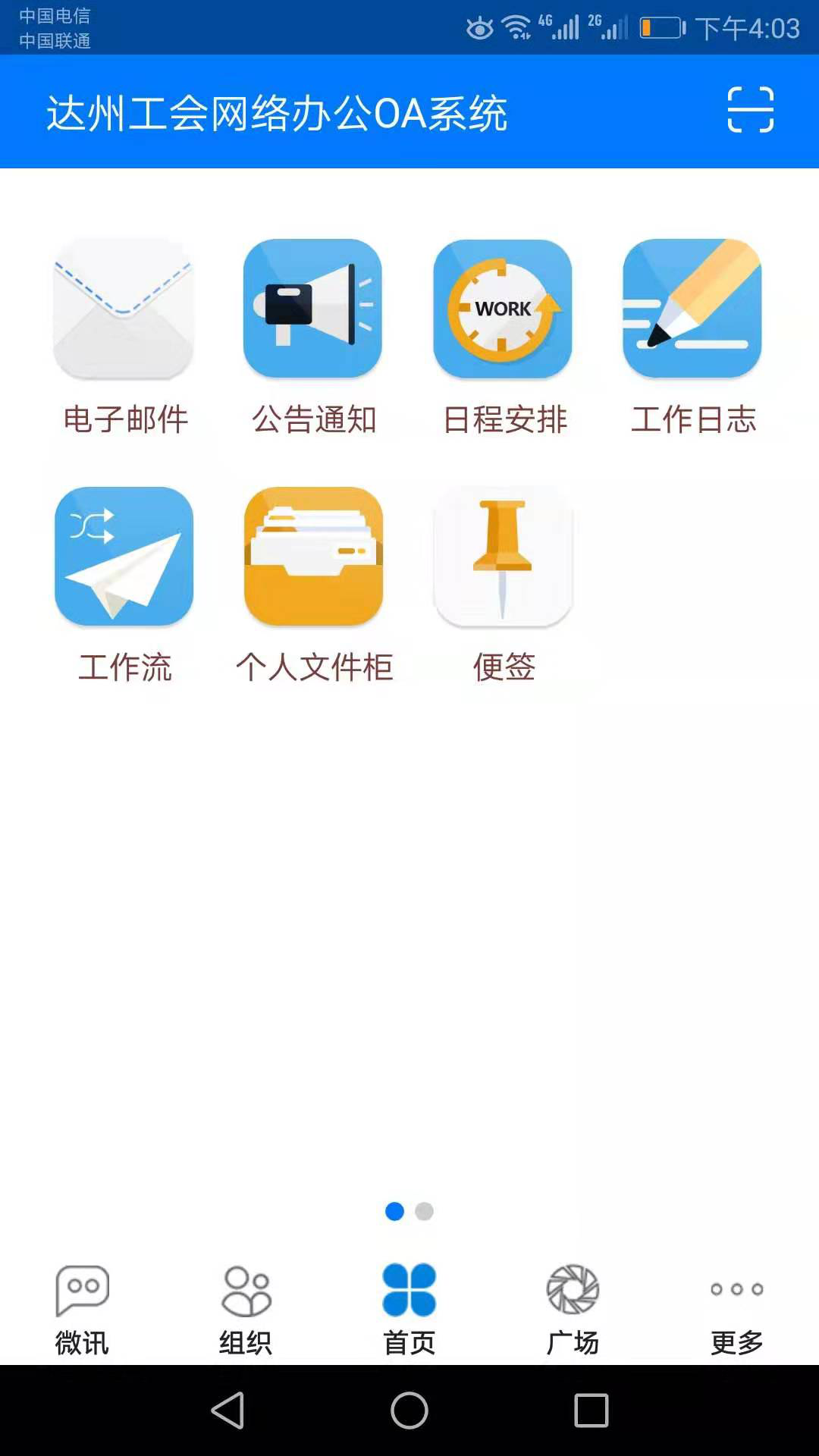
Task: Switch to the 组织 tab
Action: (246, 1309)
